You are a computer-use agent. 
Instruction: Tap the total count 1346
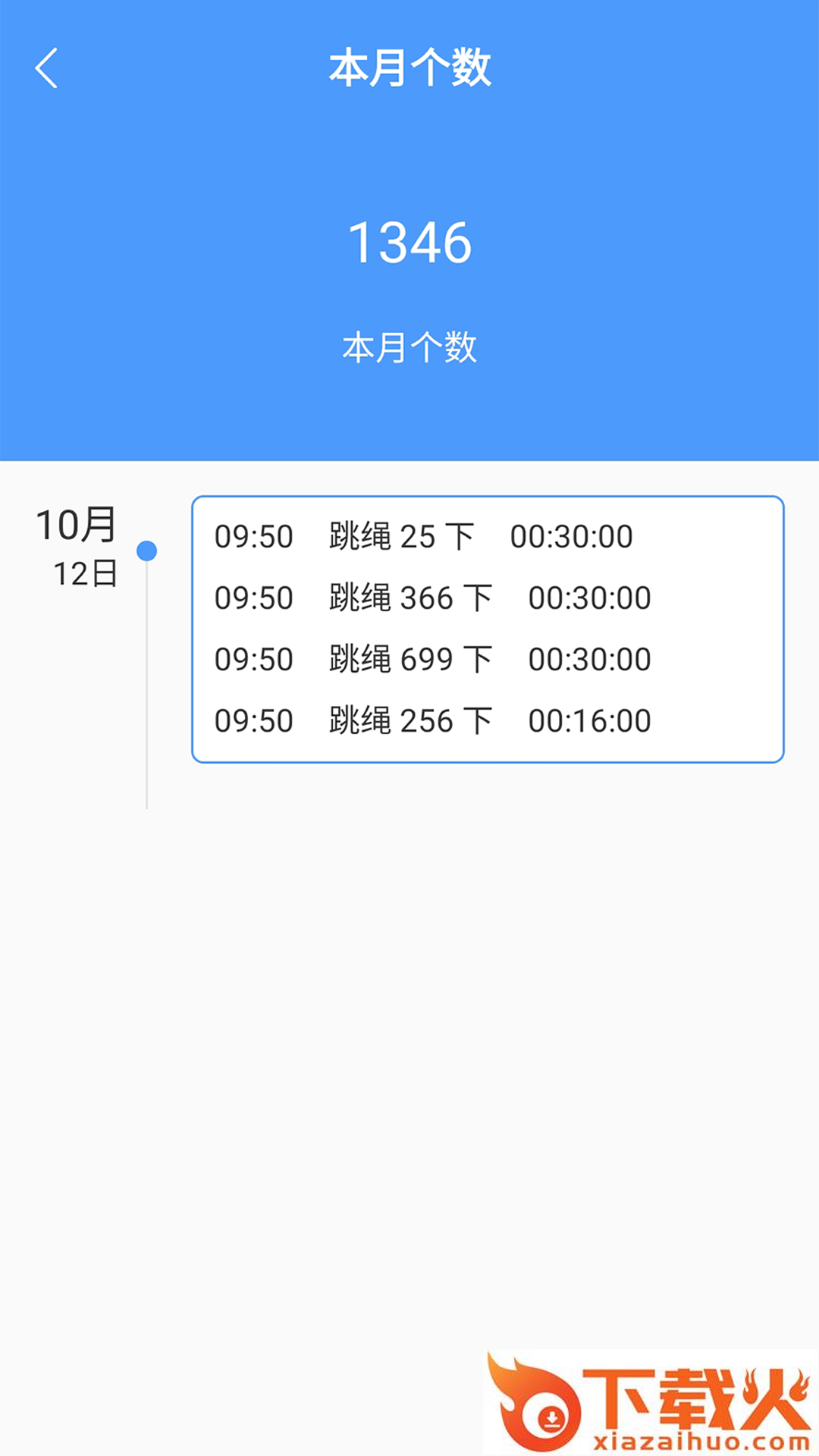pos(409,243)
